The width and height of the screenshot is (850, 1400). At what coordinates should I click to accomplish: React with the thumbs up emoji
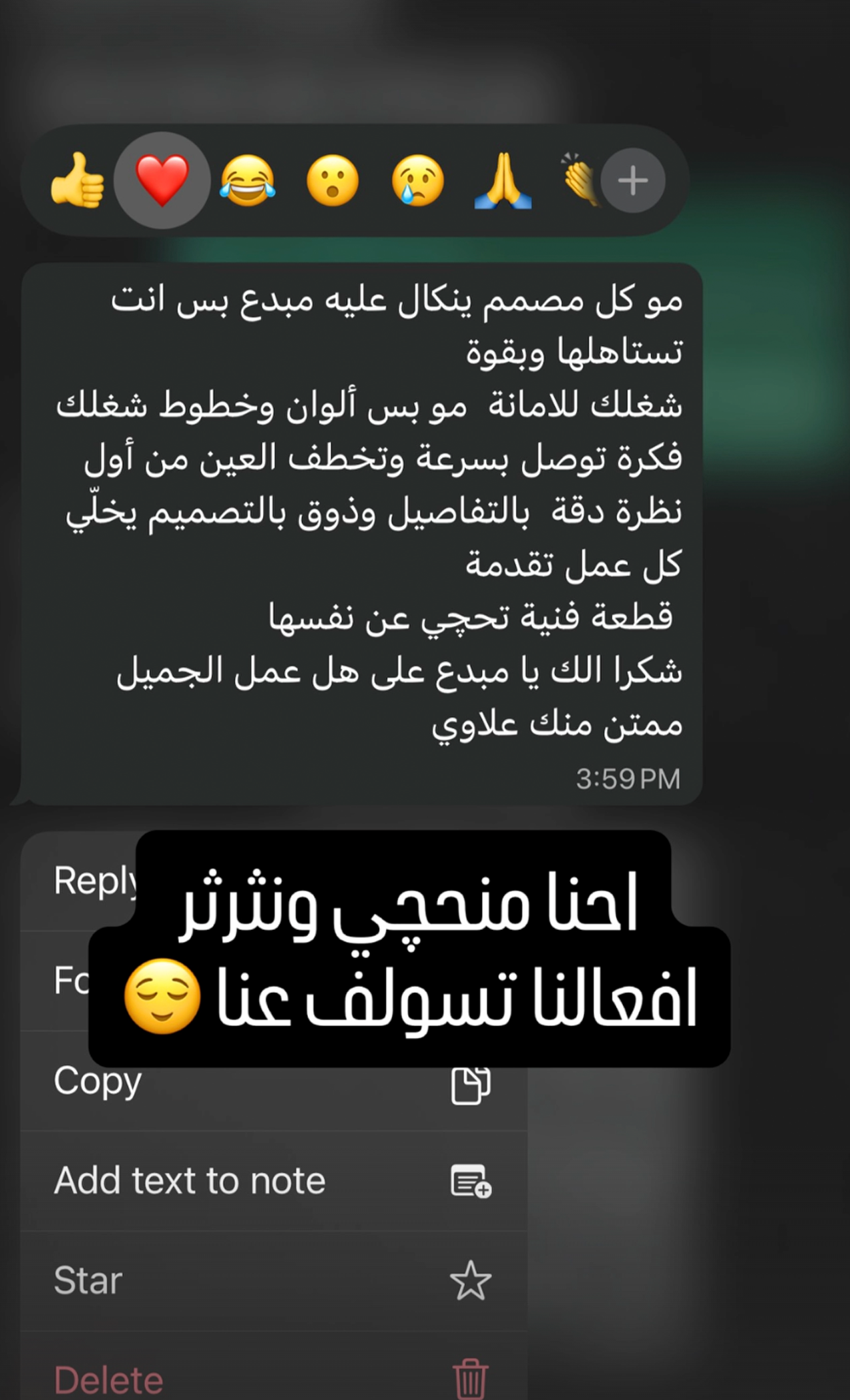(77, 180)
